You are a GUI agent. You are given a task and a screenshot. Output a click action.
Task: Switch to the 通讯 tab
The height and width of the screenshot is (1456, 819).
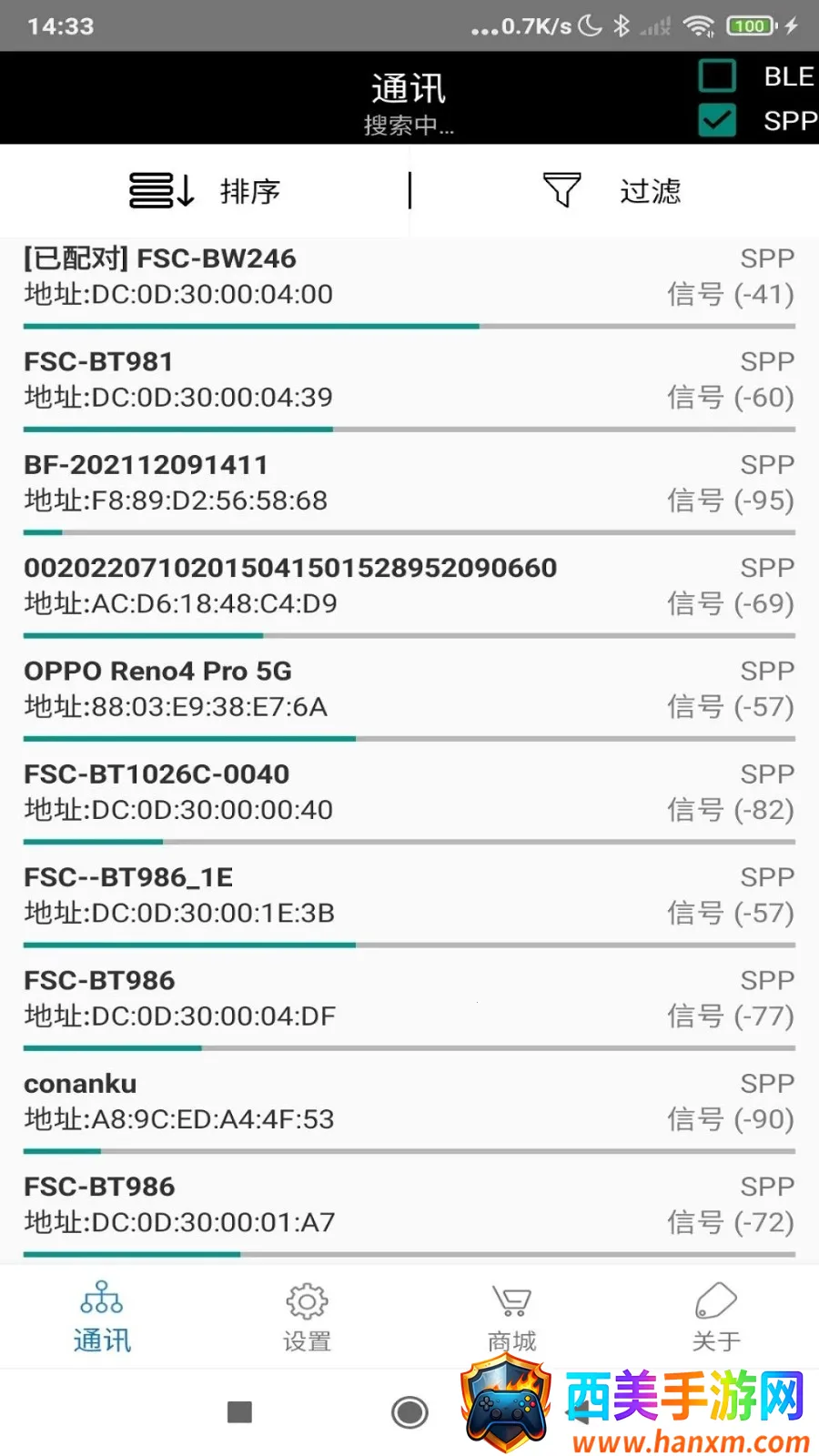pos(102,1317)
